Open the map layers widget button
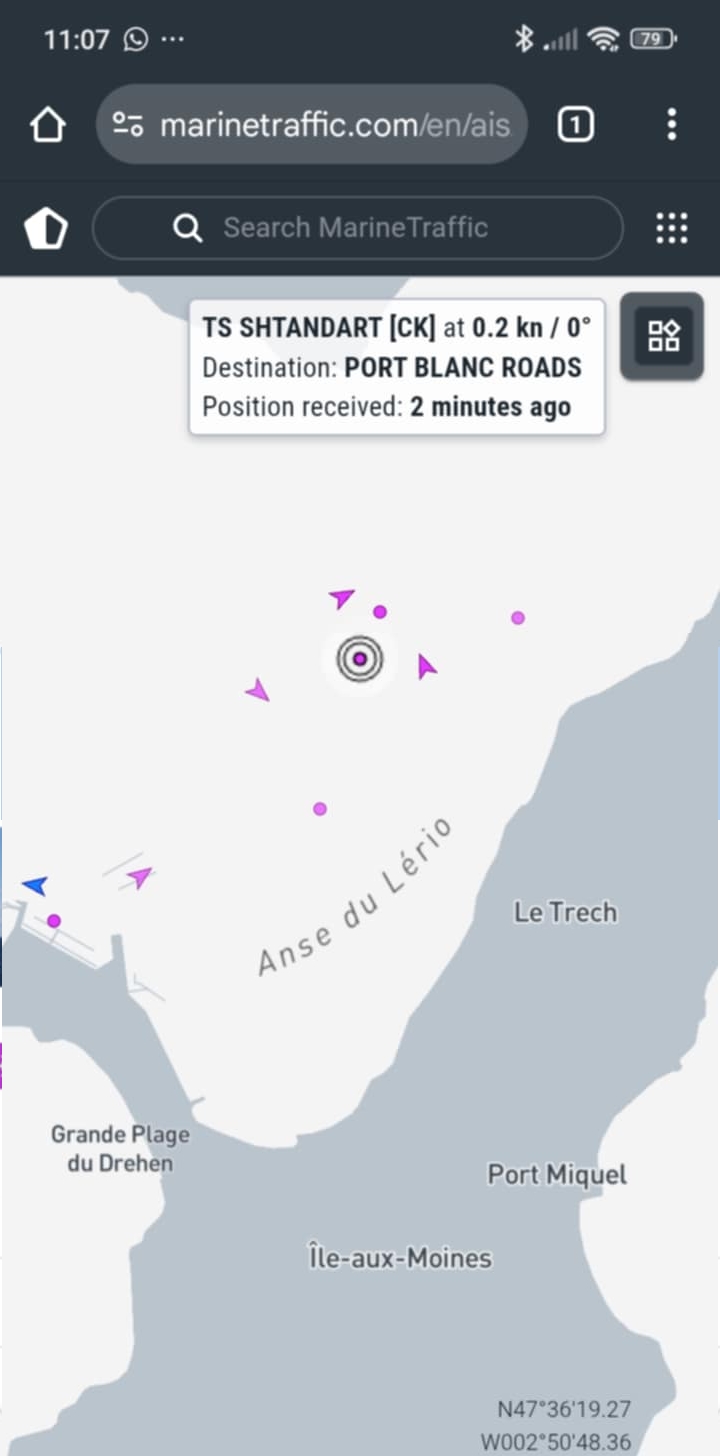Viewport: 720px width, 1456px height. point(663,336)
